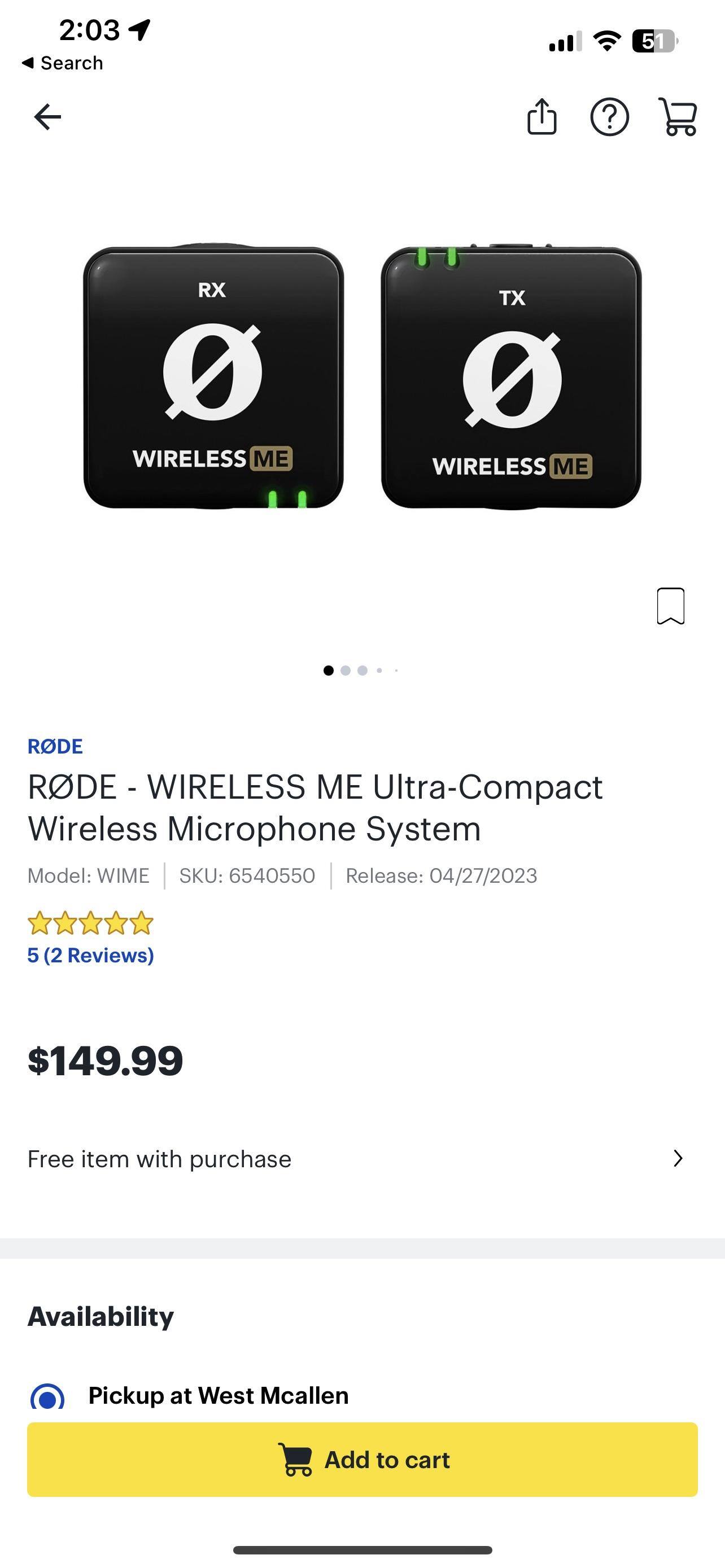
Task: Save item with the bookmark icon
Action: 670,605
